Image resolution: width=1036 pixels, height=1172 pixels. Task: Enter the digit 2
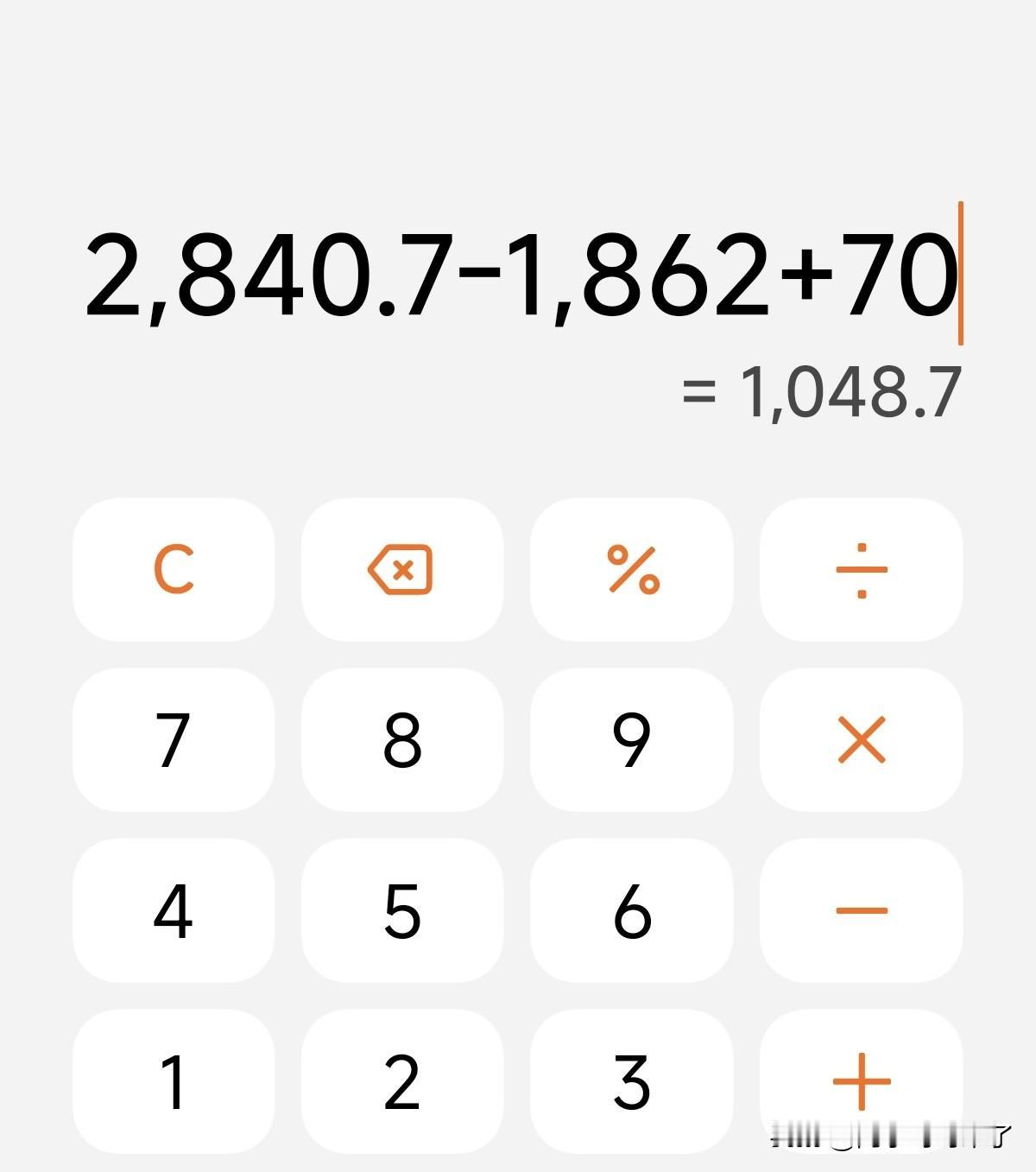click(x=402, y=1081)
